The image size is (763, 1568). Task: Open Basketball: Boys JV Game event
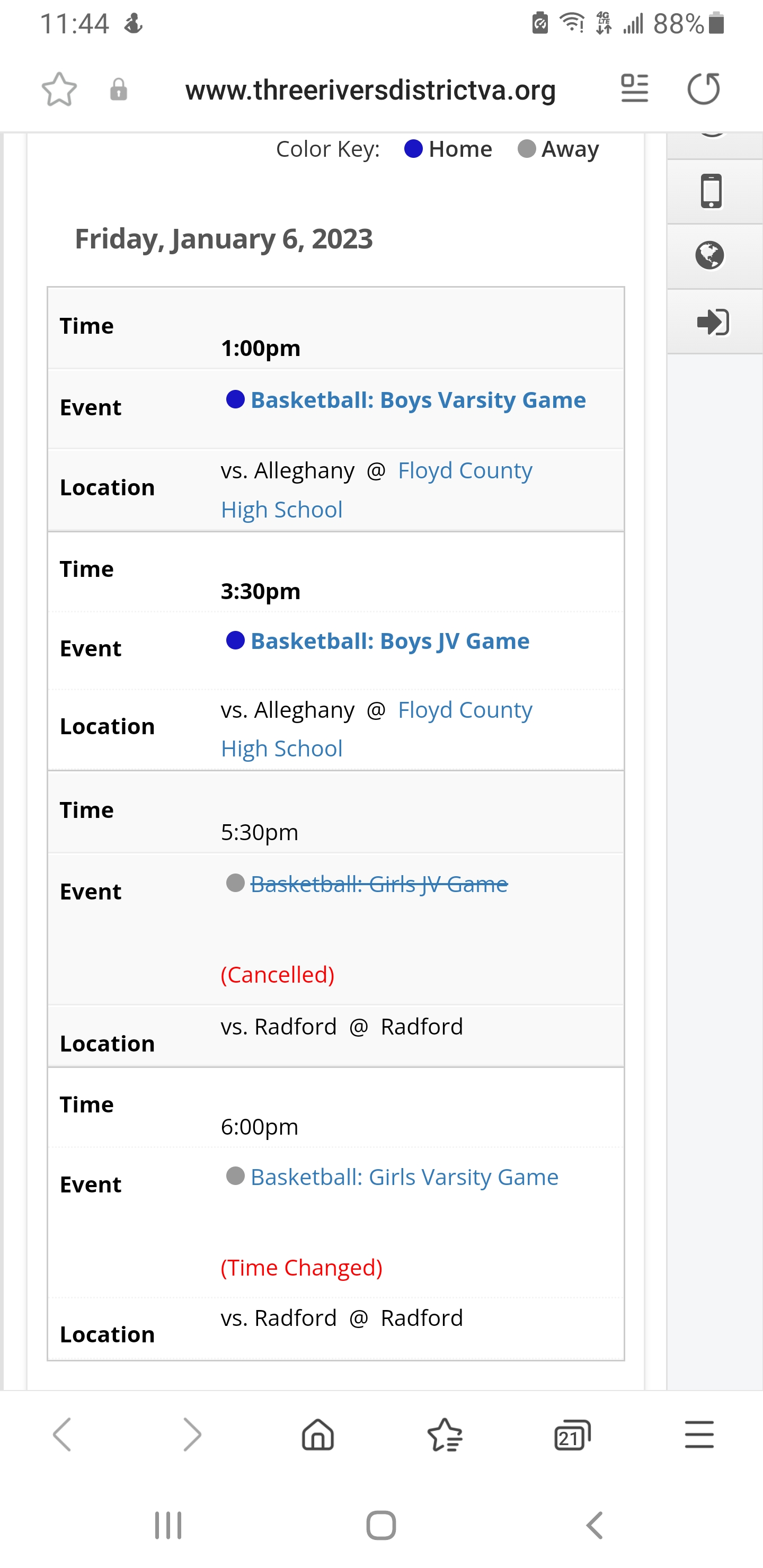[390, 641]
